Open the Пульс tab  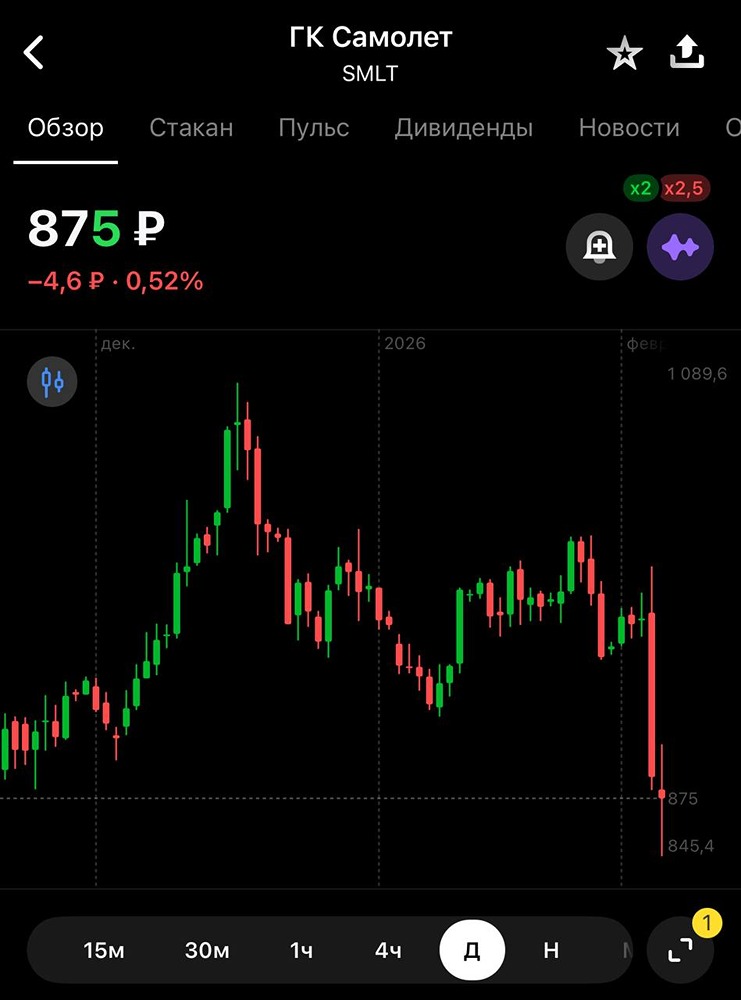pos(314,128)
